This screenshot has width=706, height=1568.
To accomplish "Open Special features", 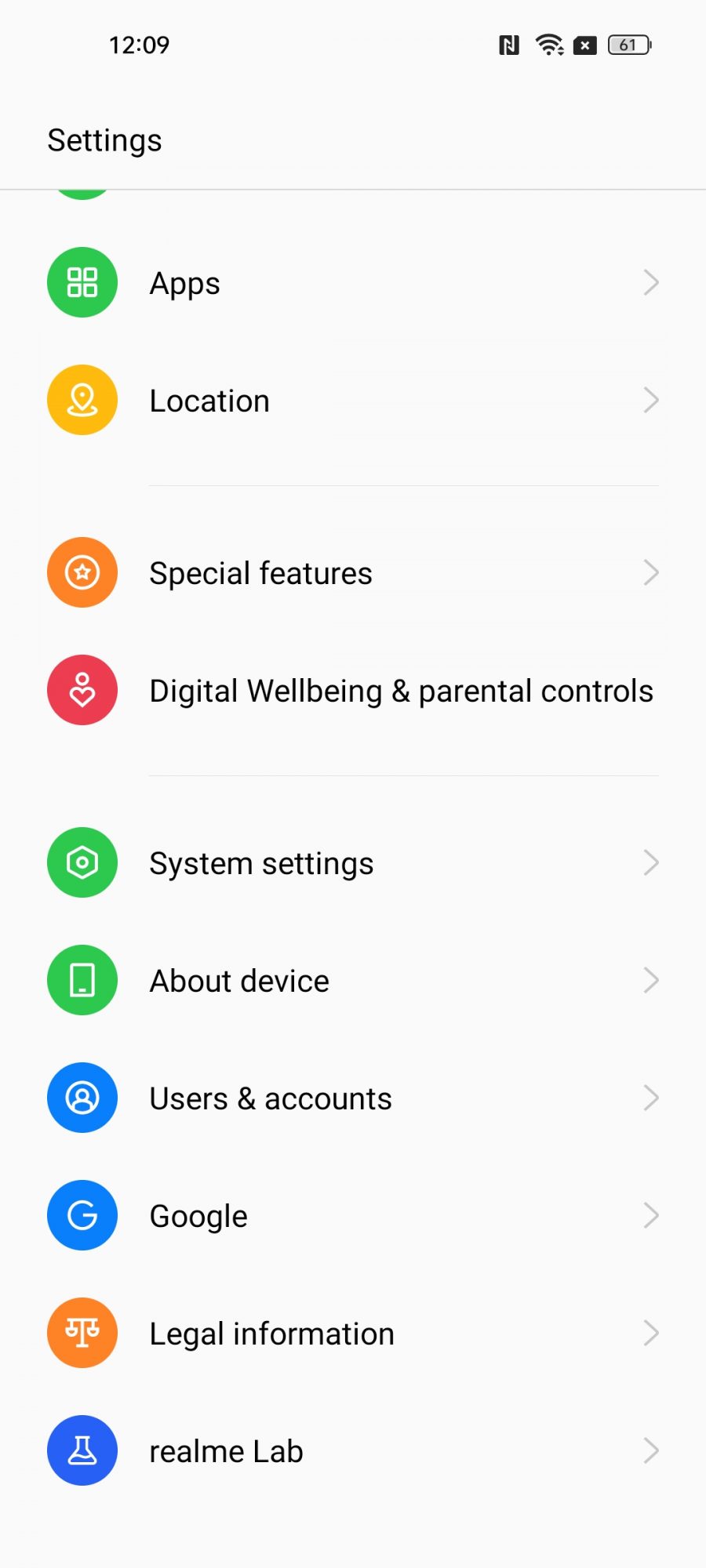I will click(x=353, y=573).
